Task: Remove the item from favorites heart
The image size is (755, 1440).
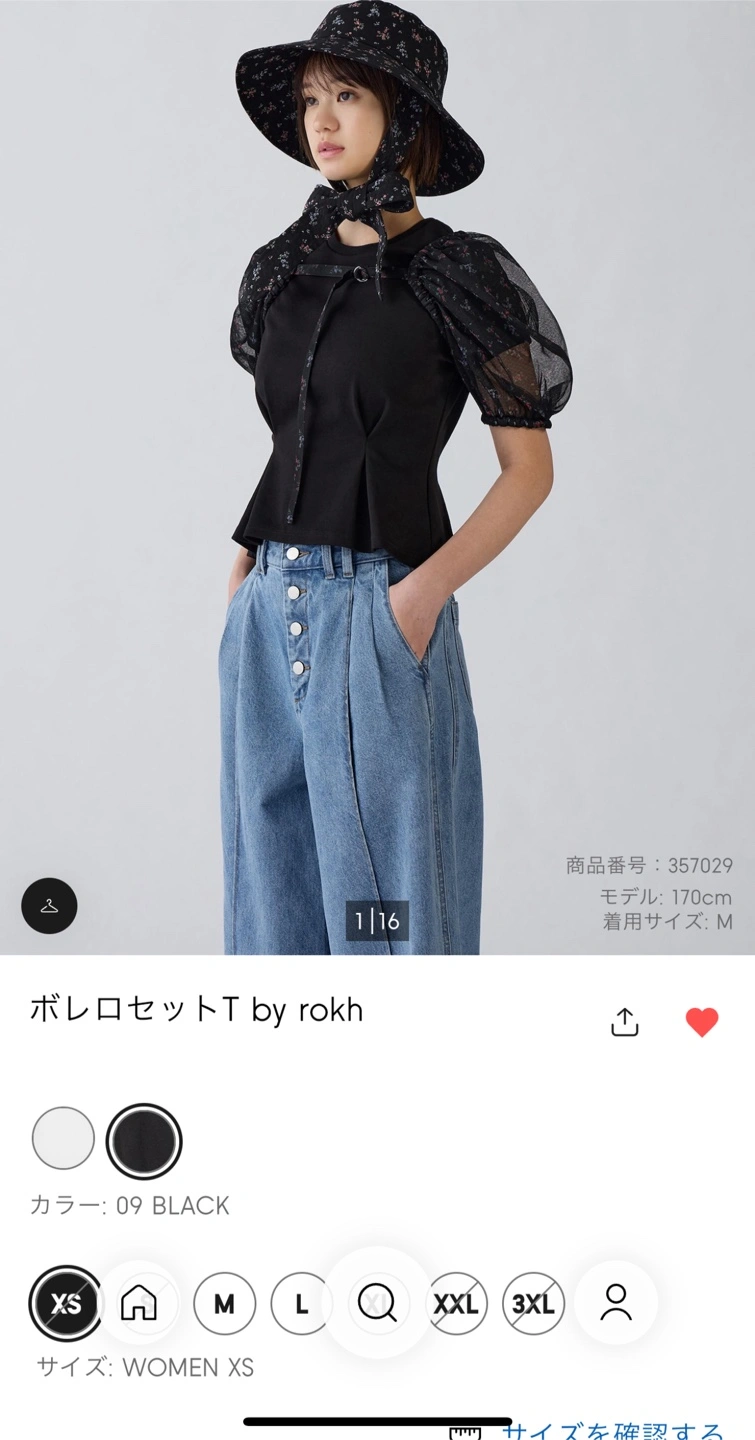Action: (x=702, y=1022)
